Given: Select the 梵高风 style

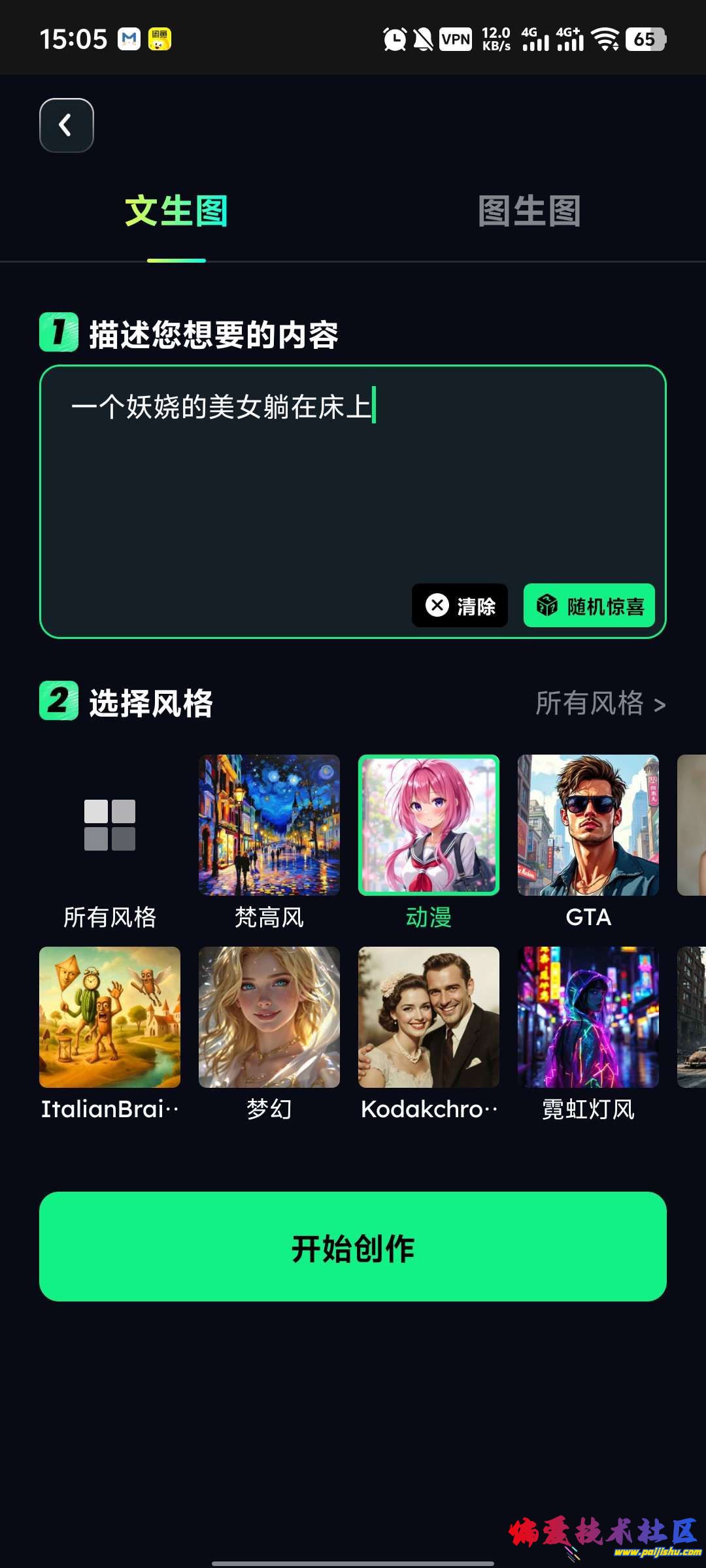Looking at the screenshot, I should [x=269, y=825].
